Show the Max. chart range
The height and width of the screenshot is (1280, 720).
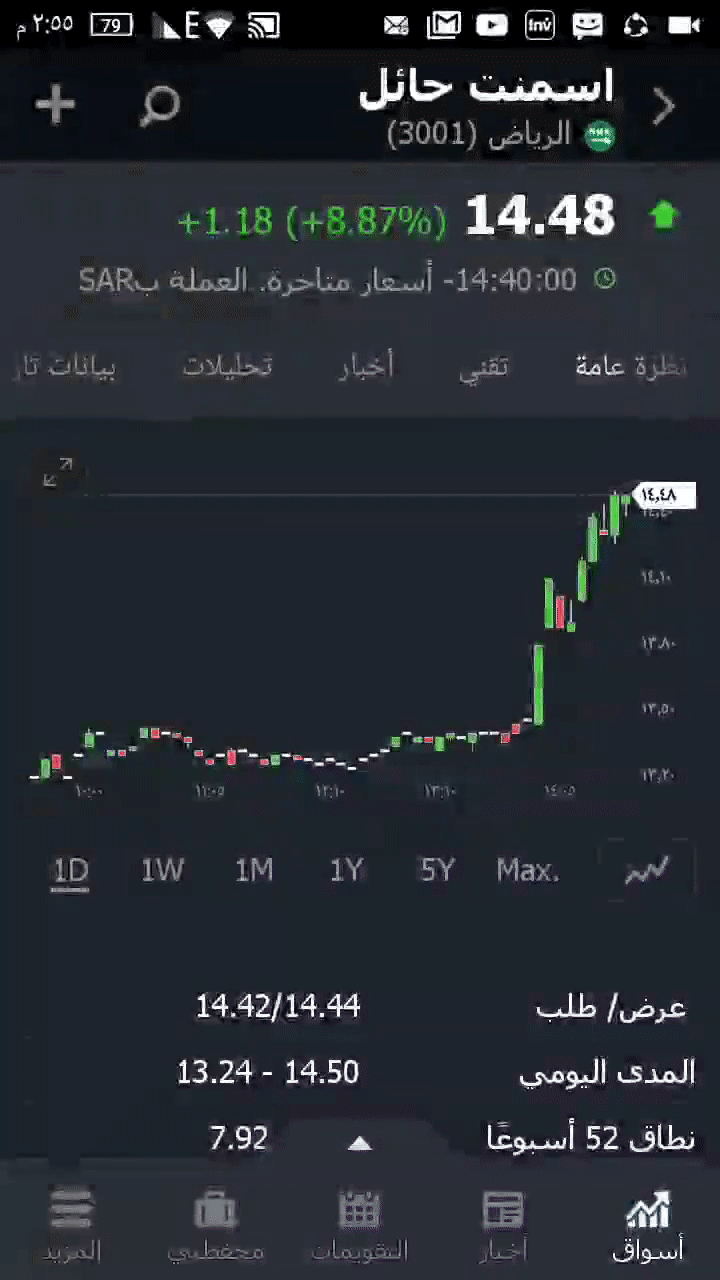(527, 871)
